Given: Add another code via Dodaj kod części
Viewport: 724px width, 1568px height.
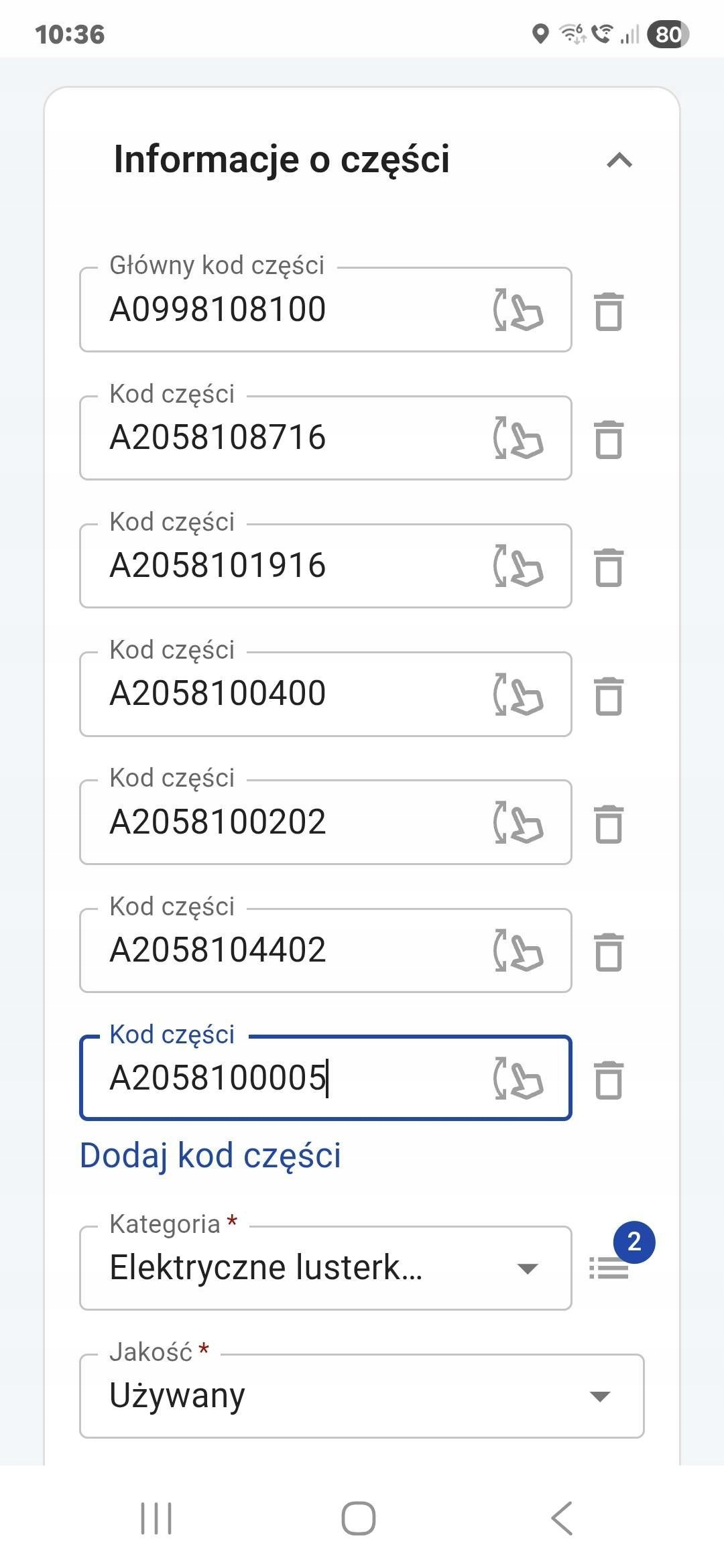Looking at the screenshot, I should (210, 1156).
